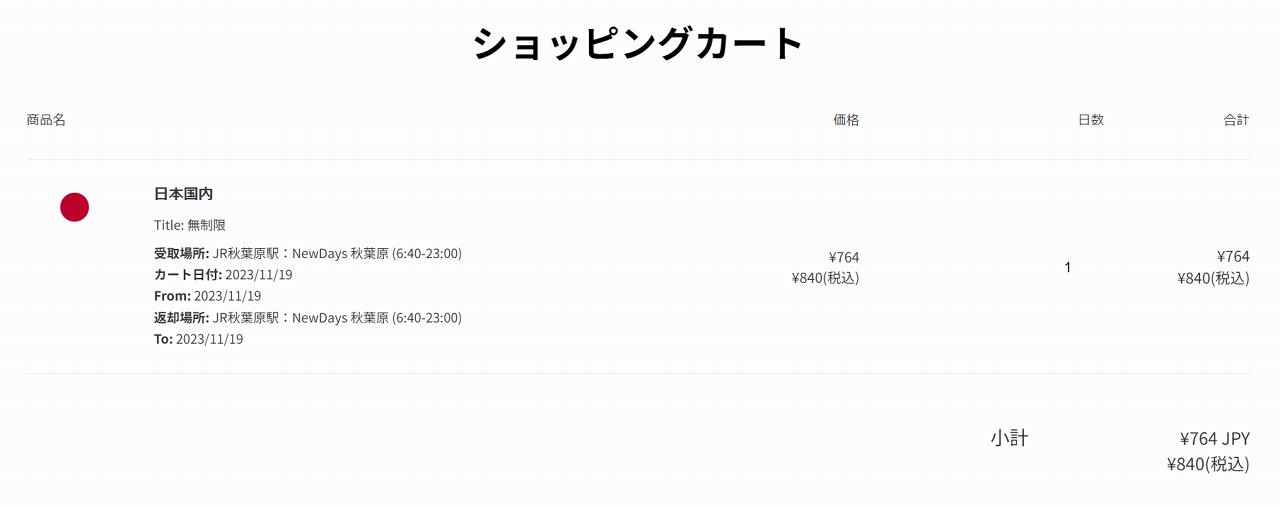Image resolution: width=1280 pixels, height=507 pixels.
Task: Tap the Japan flag product image
Action: coord(75,208)
